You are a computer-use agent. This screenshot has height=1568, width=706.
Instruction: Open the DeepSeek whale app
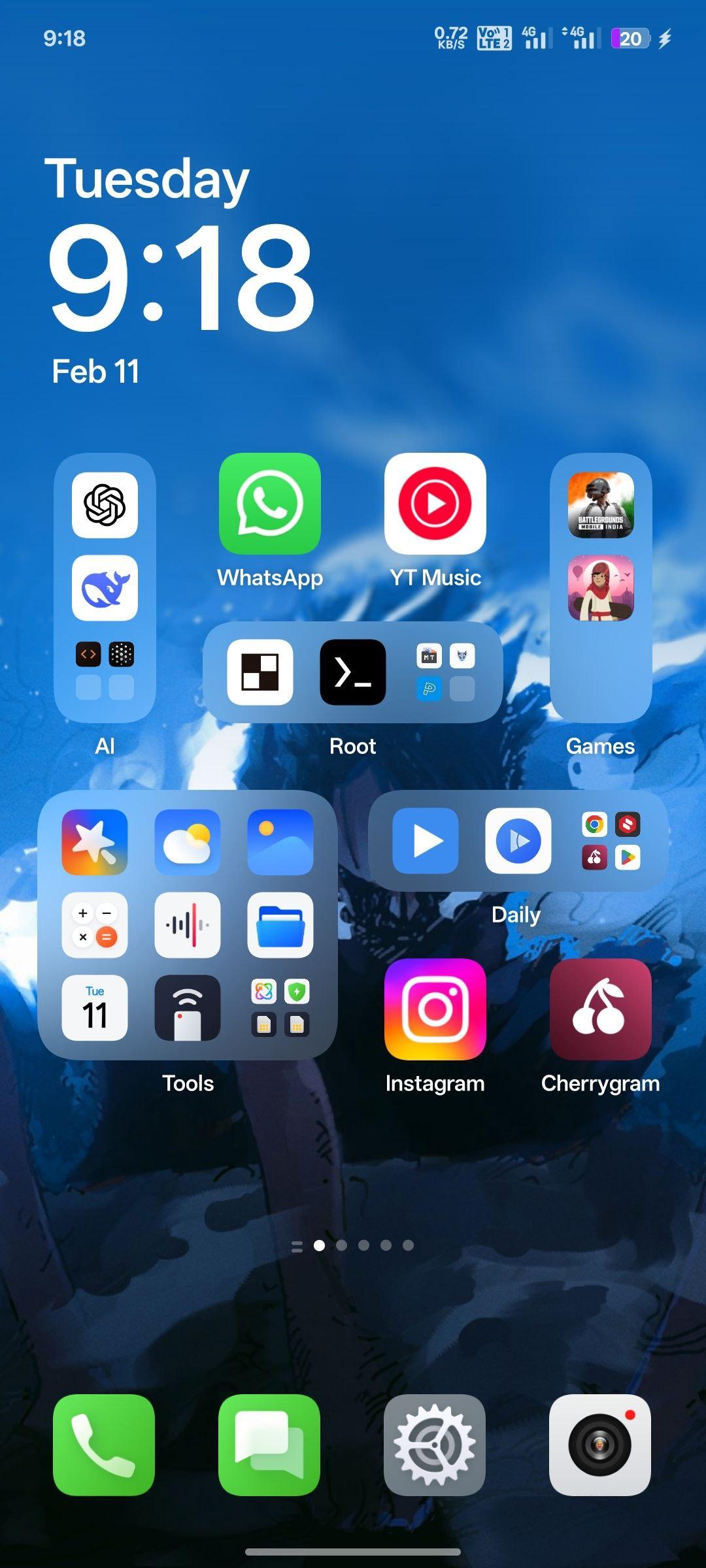pyautogui.click(x=105, y=588)
